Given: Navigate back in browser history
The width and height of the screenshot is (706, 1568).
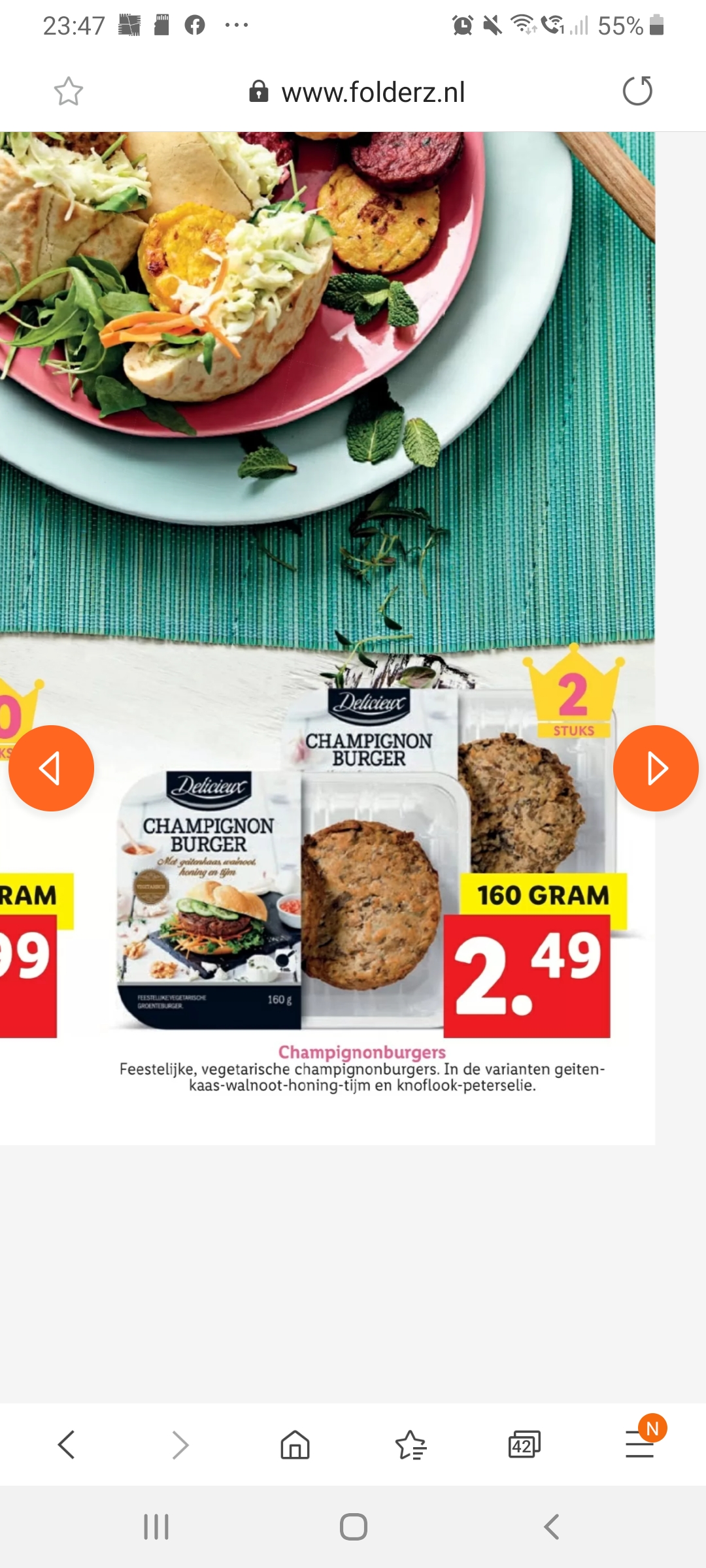Looking at the screenshot, I should pyautogui.click(x=67, y=1445).
